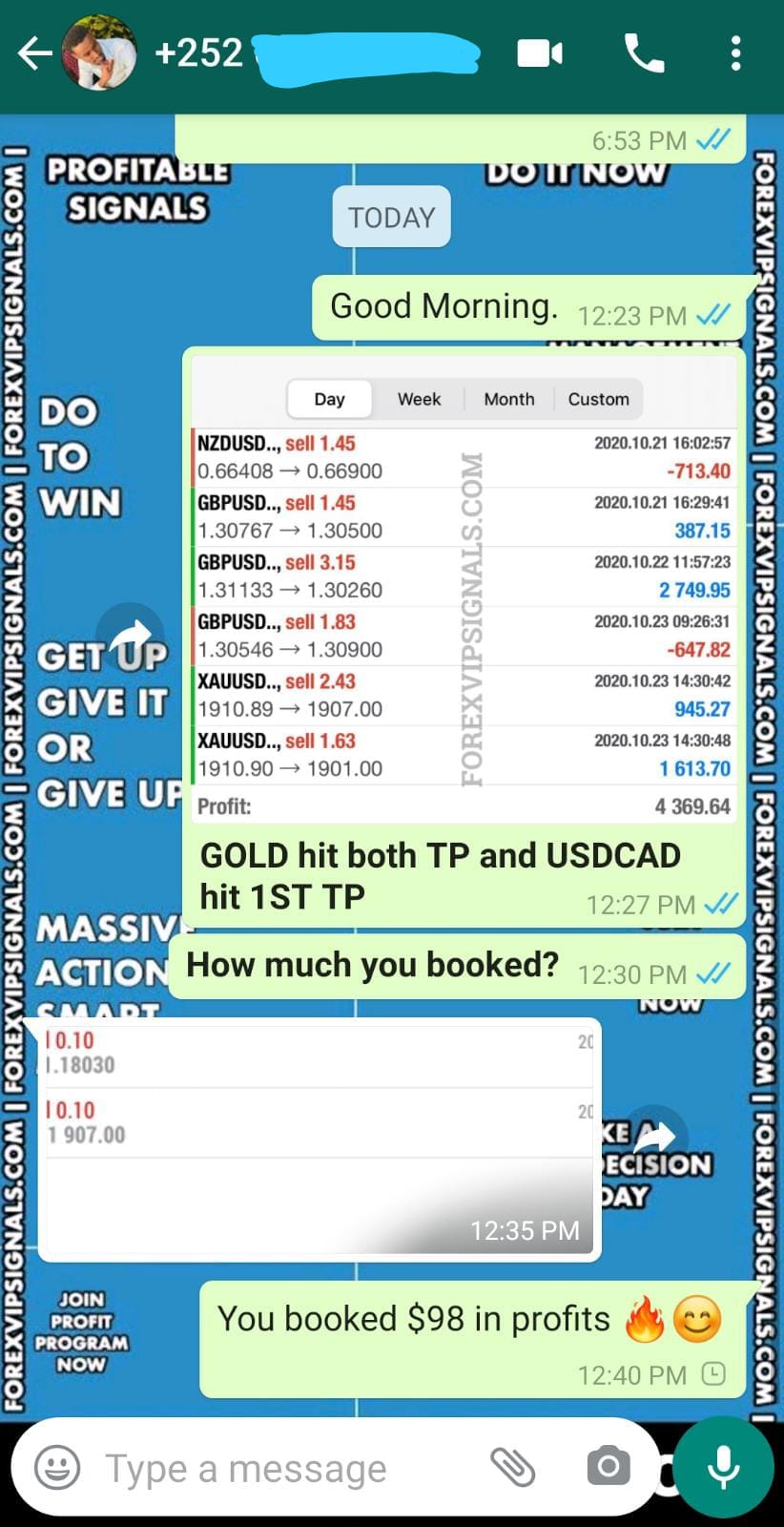This screenshot has width=784, height=1527.
Task: Go back to the chat list
Action: coord(34,53)
